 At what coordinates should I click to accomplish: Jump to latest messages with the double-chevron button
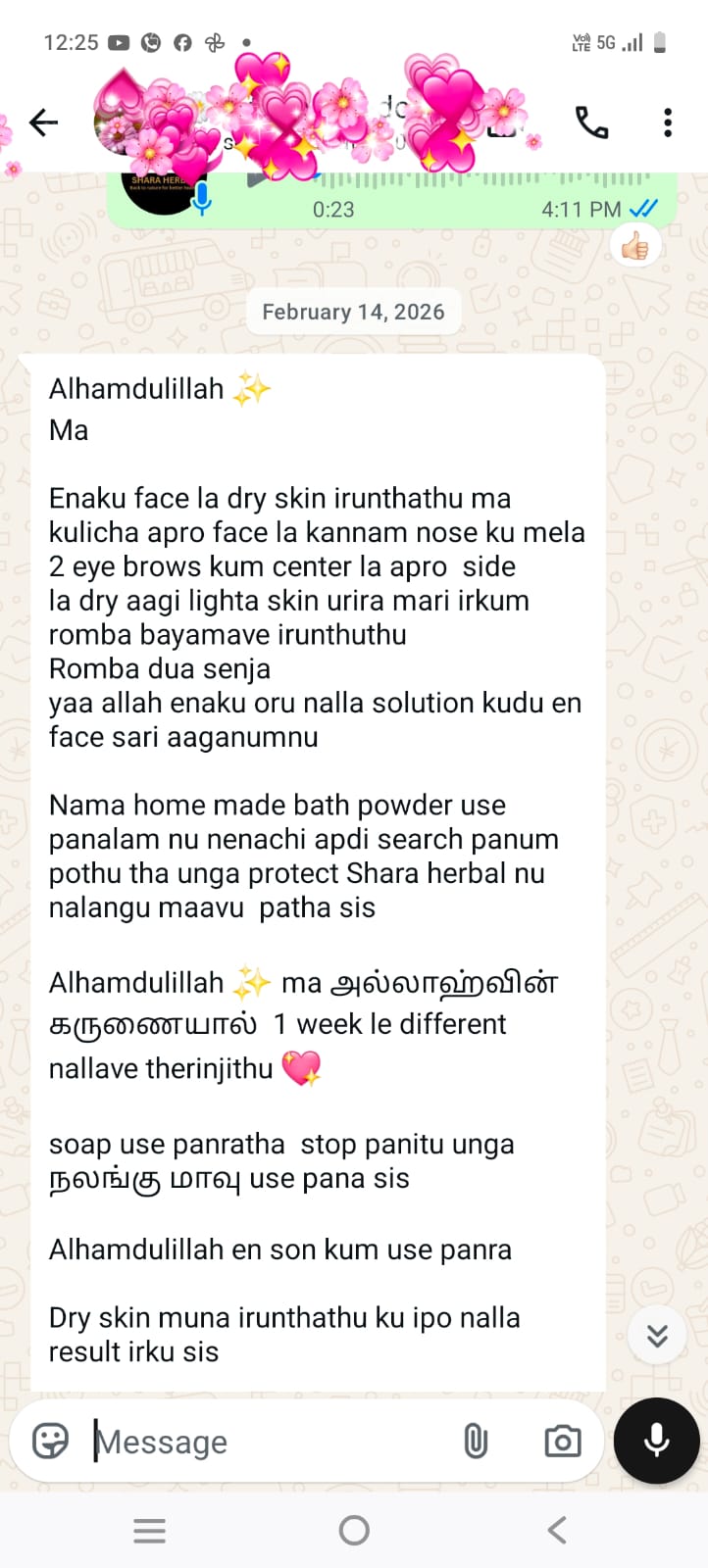click(x=657, y=1335)
